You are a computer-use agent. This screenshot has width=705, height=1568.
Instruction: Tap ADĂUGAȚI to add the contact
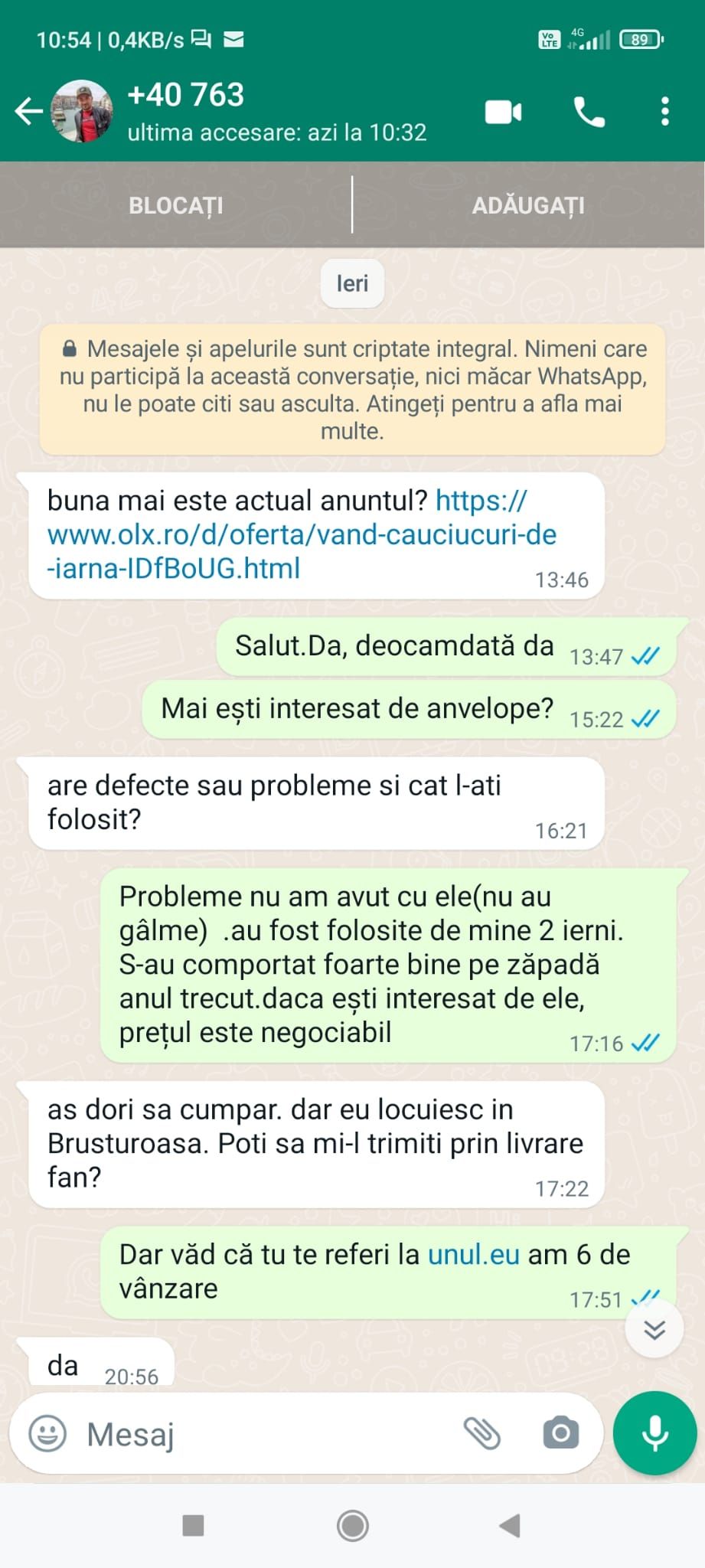tap(528, 205)
